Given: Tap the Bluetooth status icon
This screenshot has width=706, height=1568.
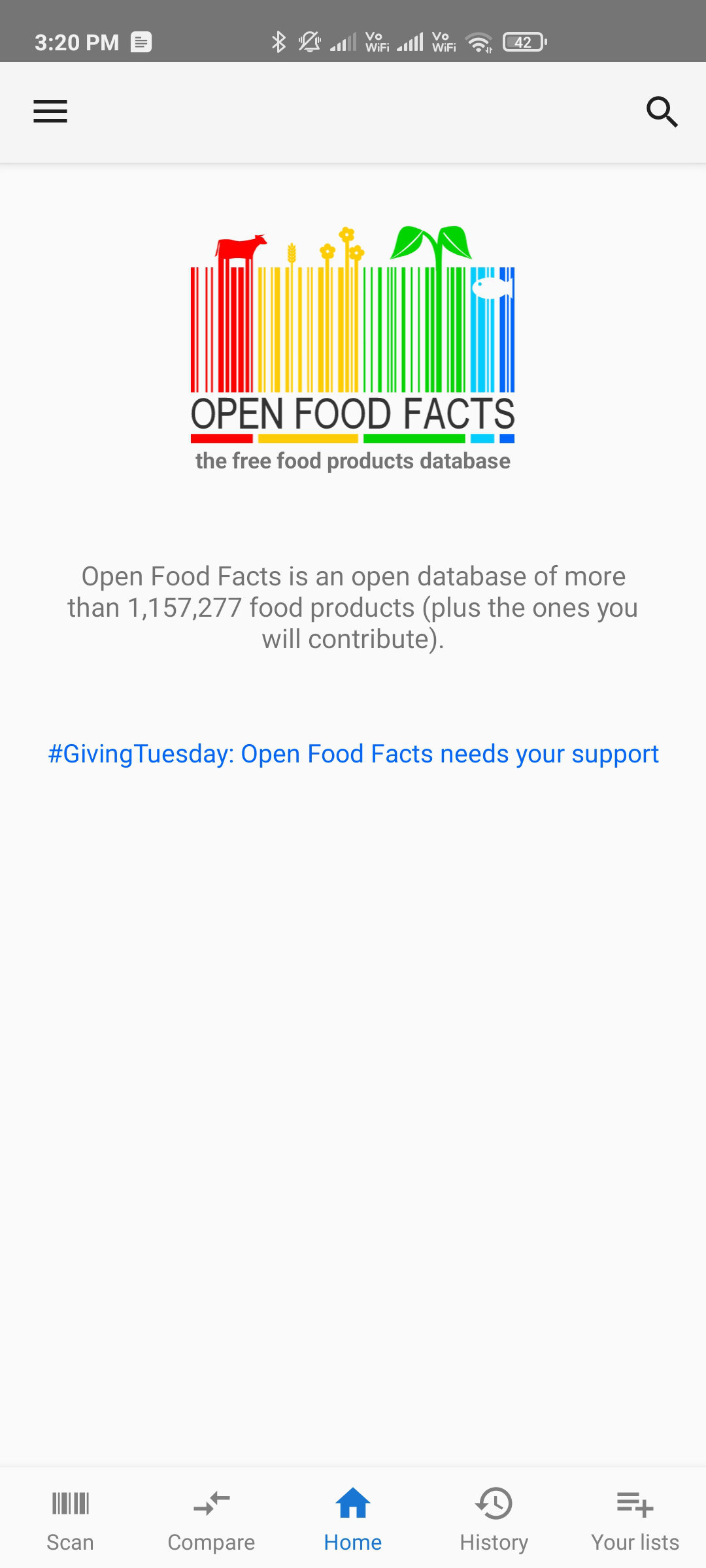Looking at the screenshot, I should click(278, 42).
